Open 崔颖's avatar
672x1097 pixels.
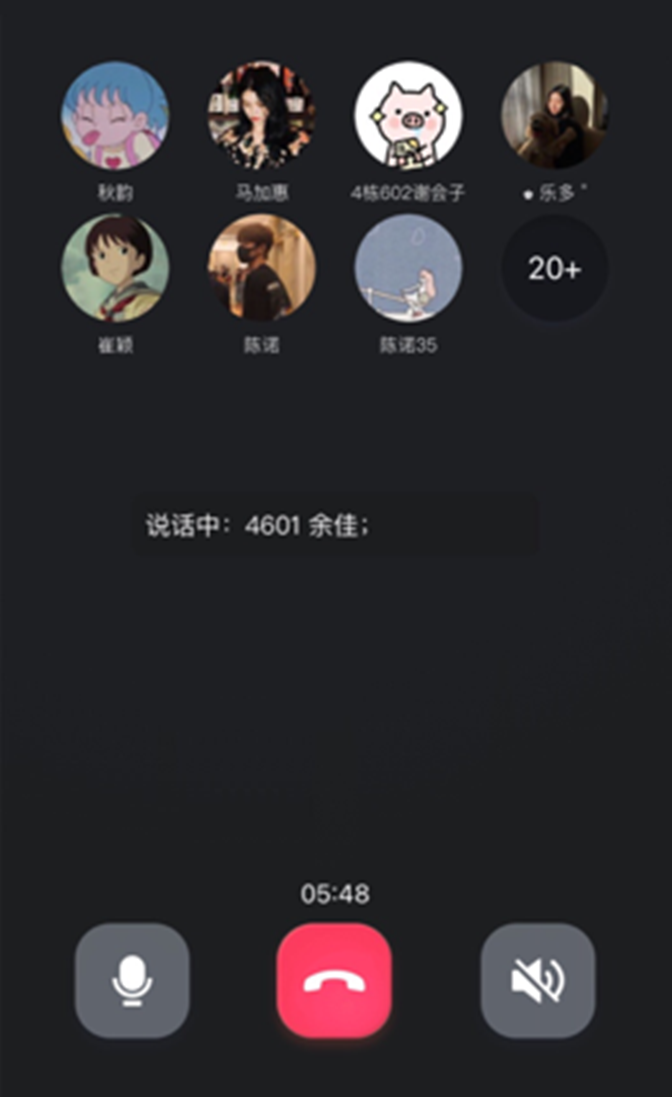[115, 268]
